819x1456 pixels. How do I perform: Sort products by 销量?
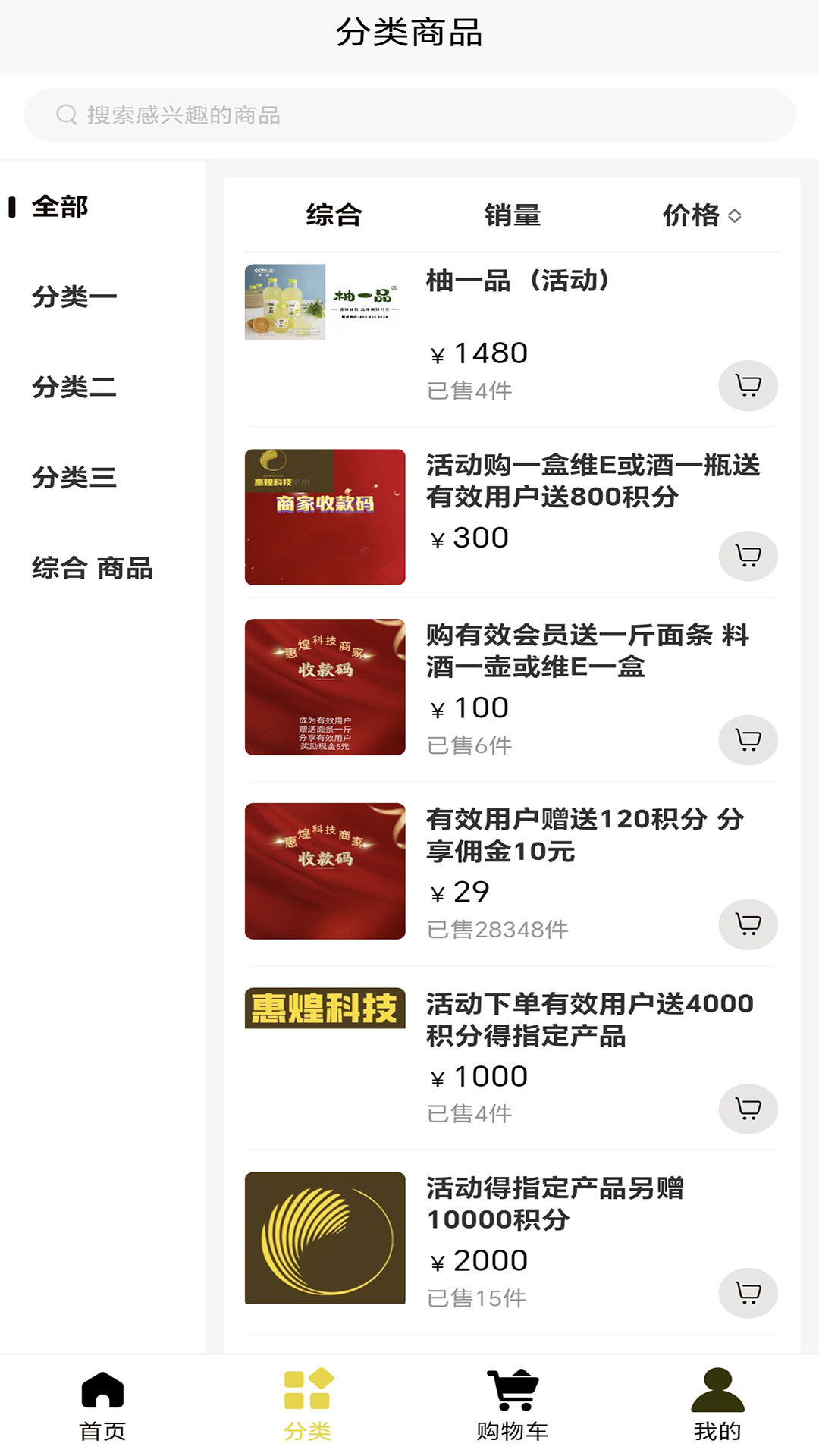point(513,215)
